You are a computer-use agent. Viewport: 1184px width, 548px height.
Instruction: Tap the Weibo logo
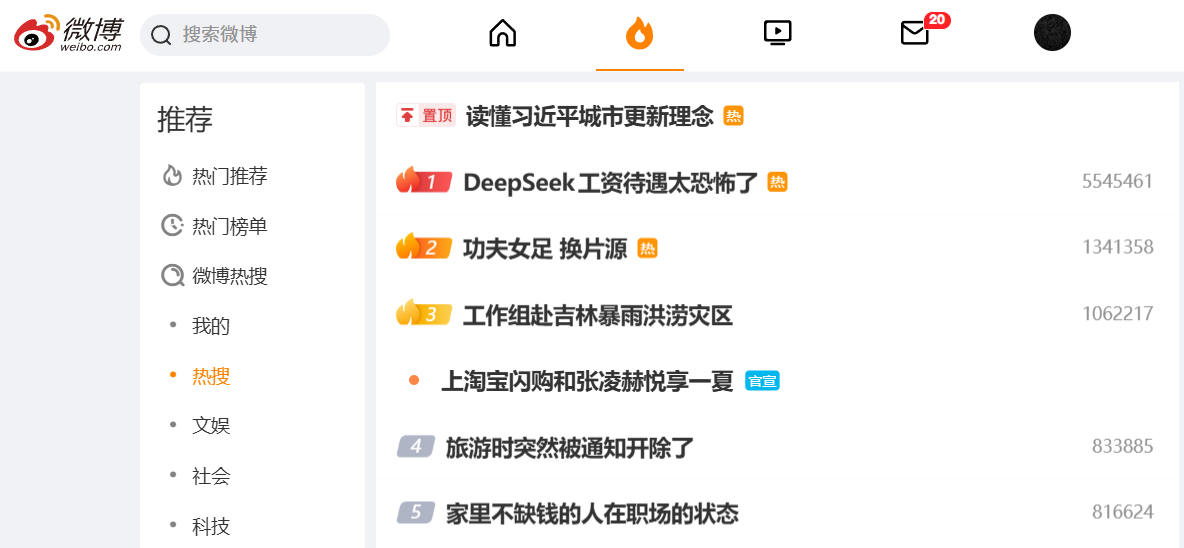coord(69,32)
